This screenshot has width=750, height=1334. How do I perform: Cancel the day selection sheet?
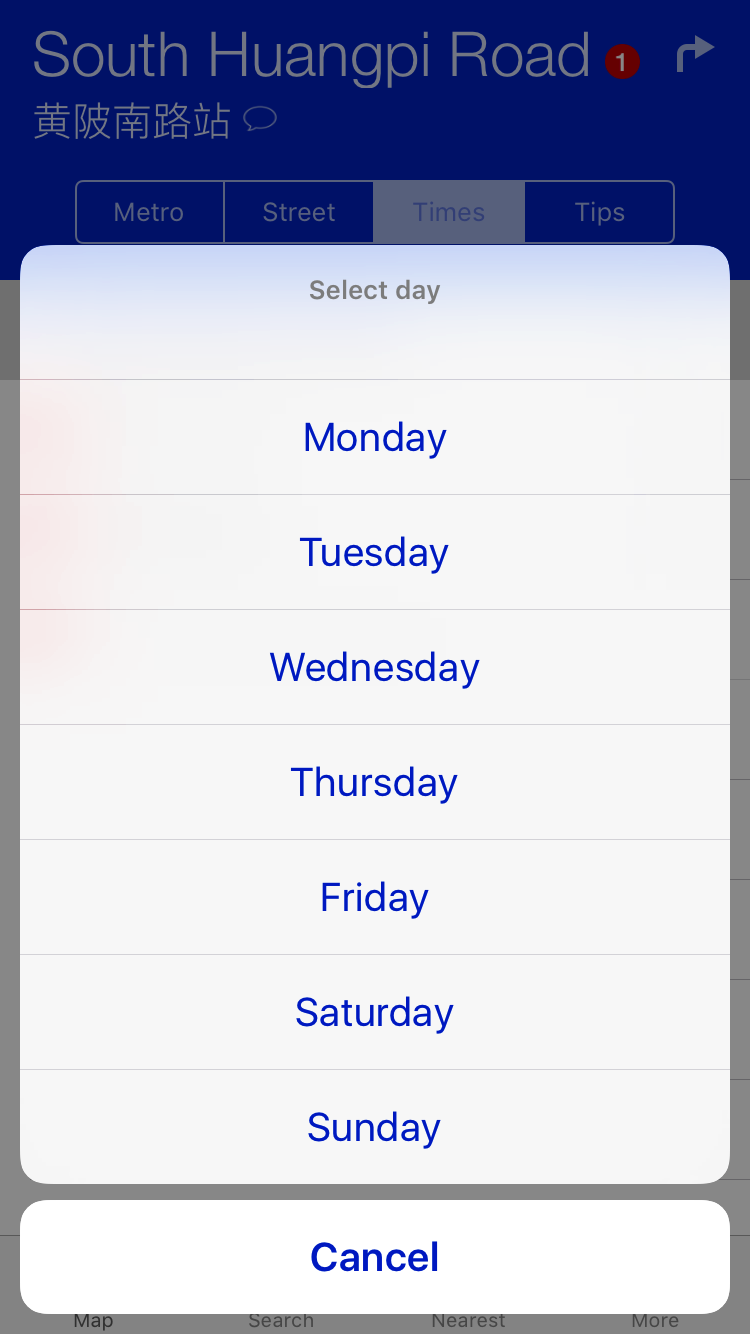(375, 1257)
